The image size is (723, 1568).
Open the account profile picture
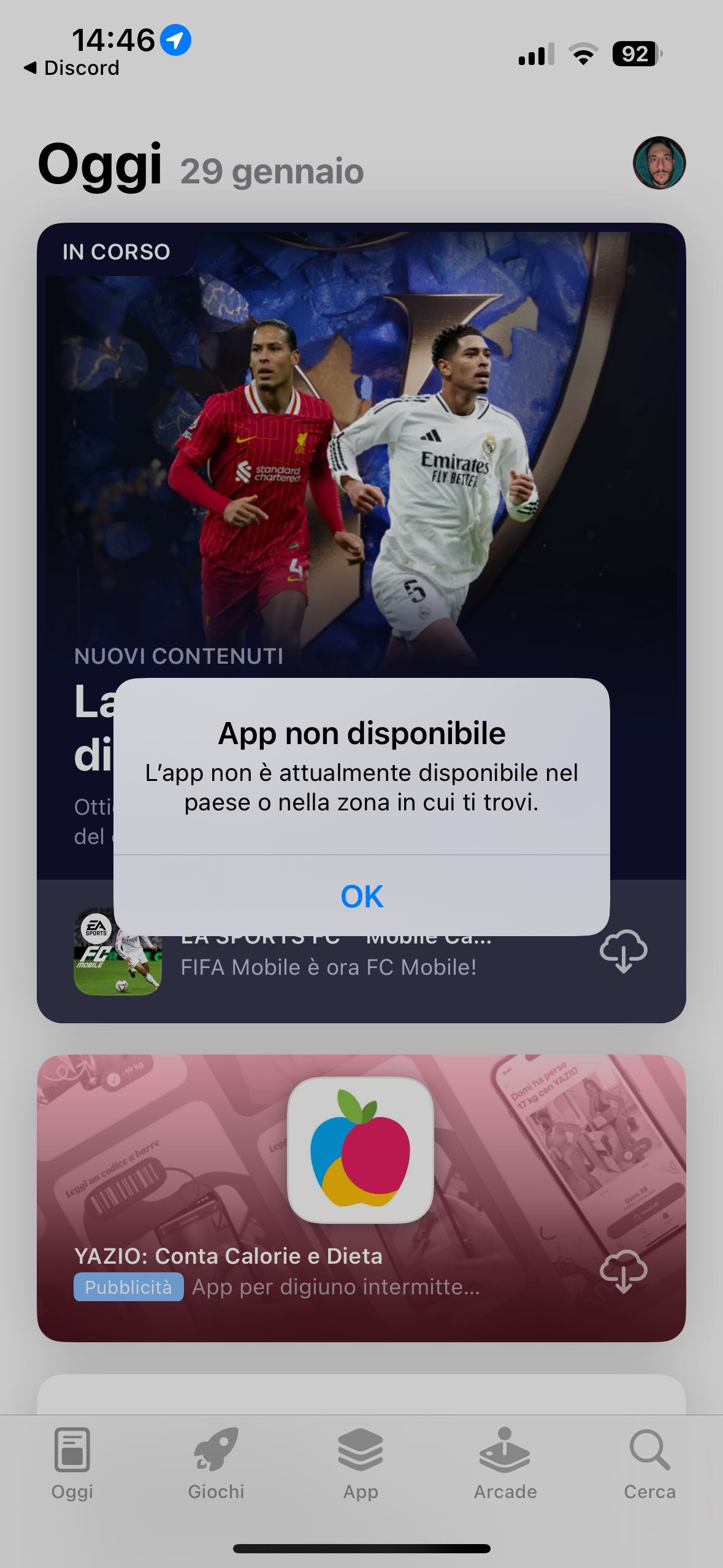click(x=659, y=163)
